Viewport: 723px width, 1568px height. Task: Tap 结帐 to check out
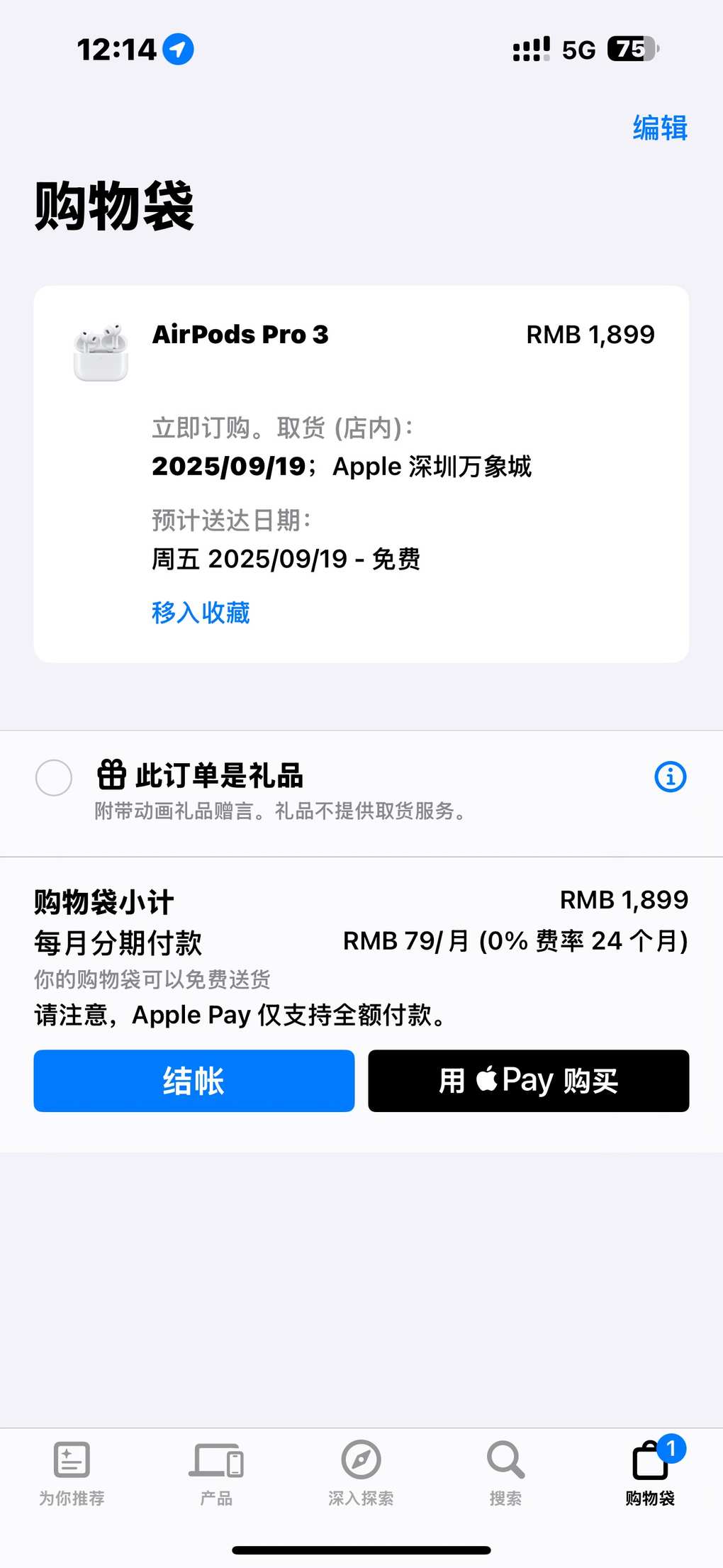coord(194,1081)
